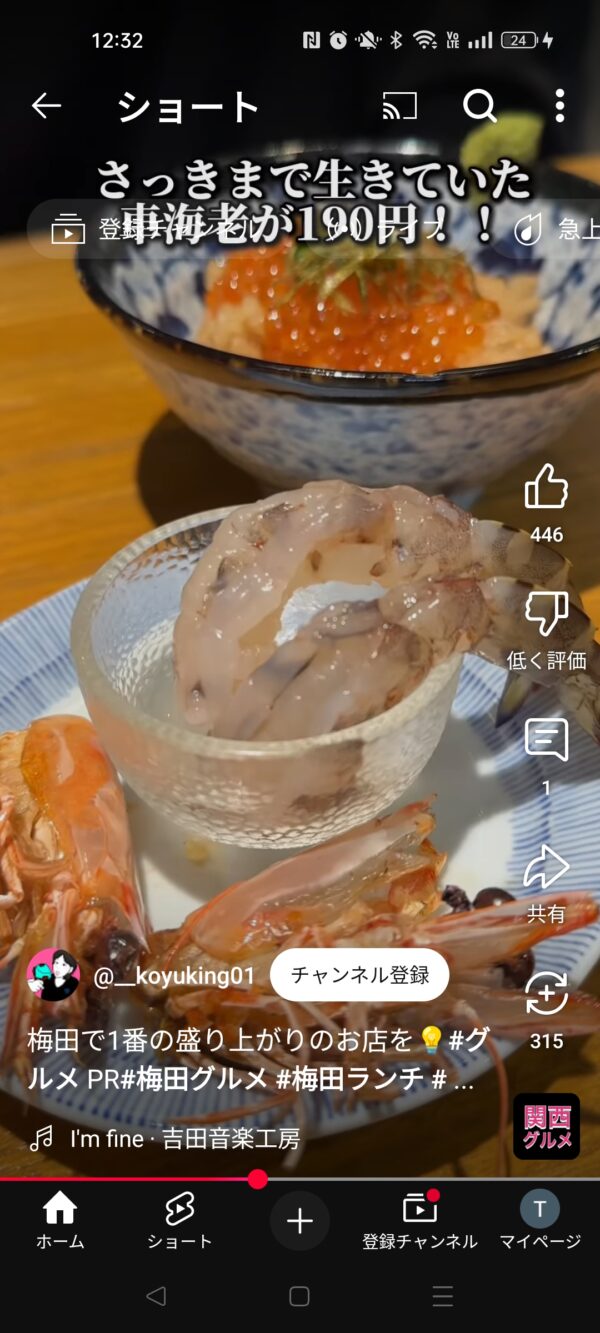Go back with the top arrow

(46, 105)
